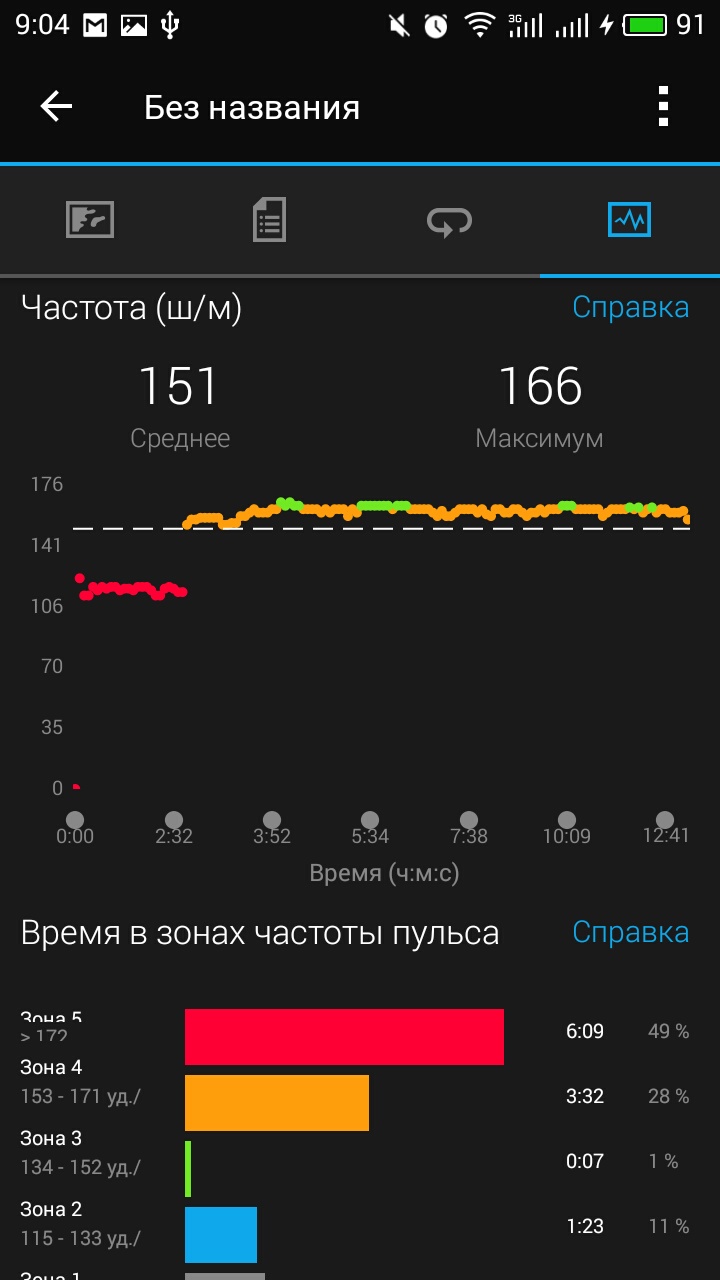Switch to the laps tab
The height and width of the screenshot is (1280, 720).
point(450,220)
